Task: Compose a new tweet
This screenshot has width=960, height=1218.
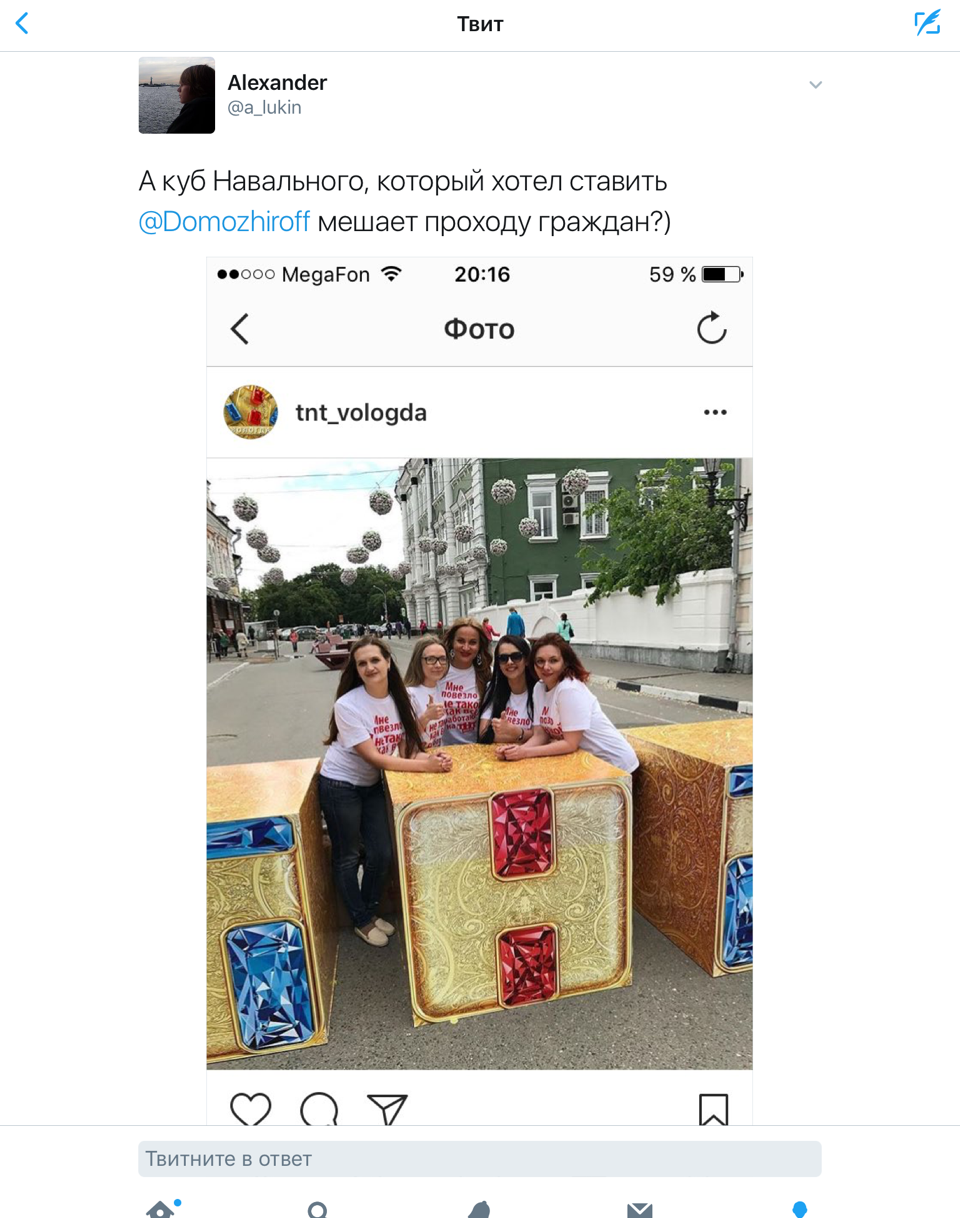Action: coord(927,24)
